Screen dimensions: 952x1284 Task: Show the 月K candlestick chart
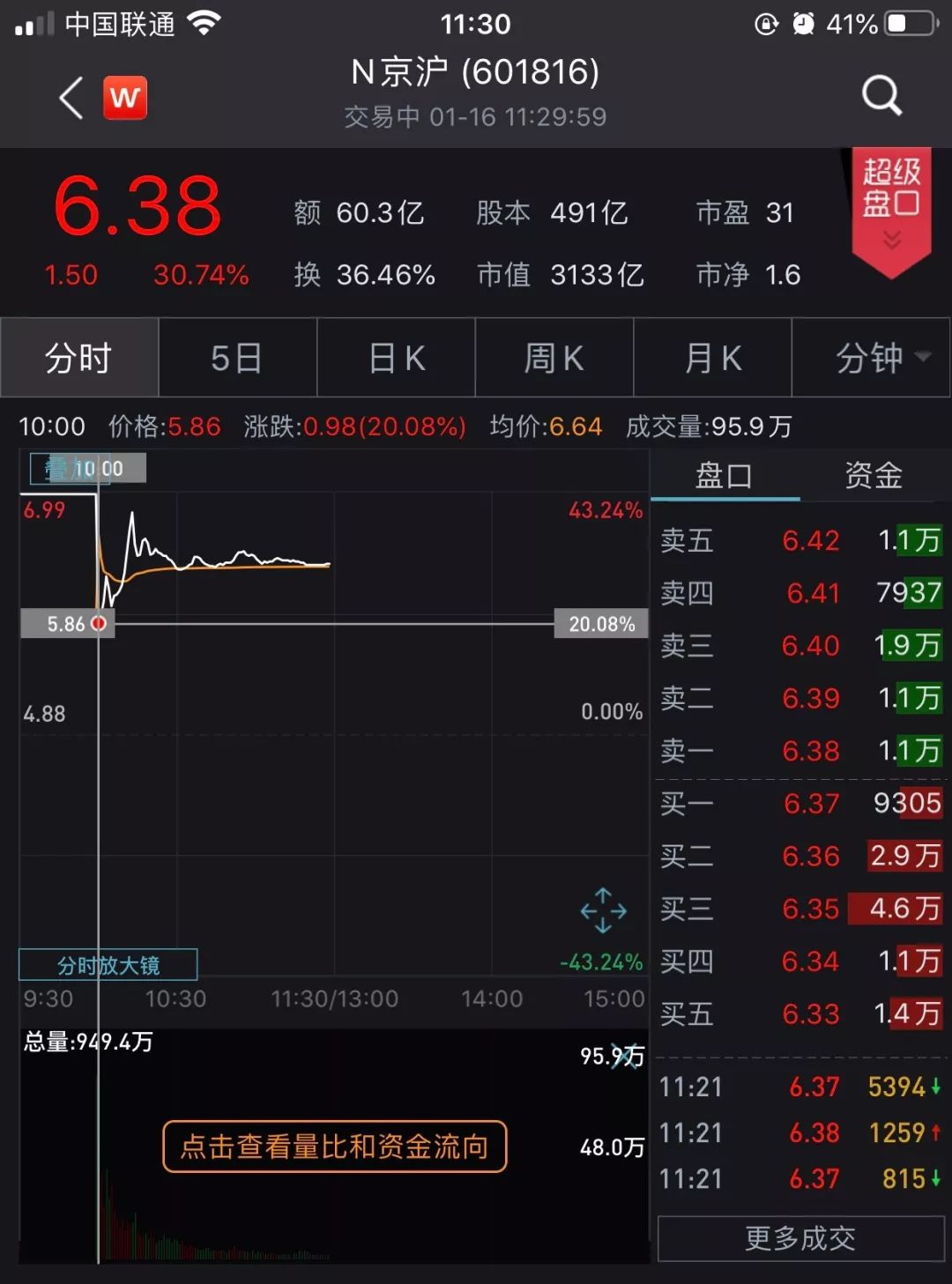click(x=712, y=358)
